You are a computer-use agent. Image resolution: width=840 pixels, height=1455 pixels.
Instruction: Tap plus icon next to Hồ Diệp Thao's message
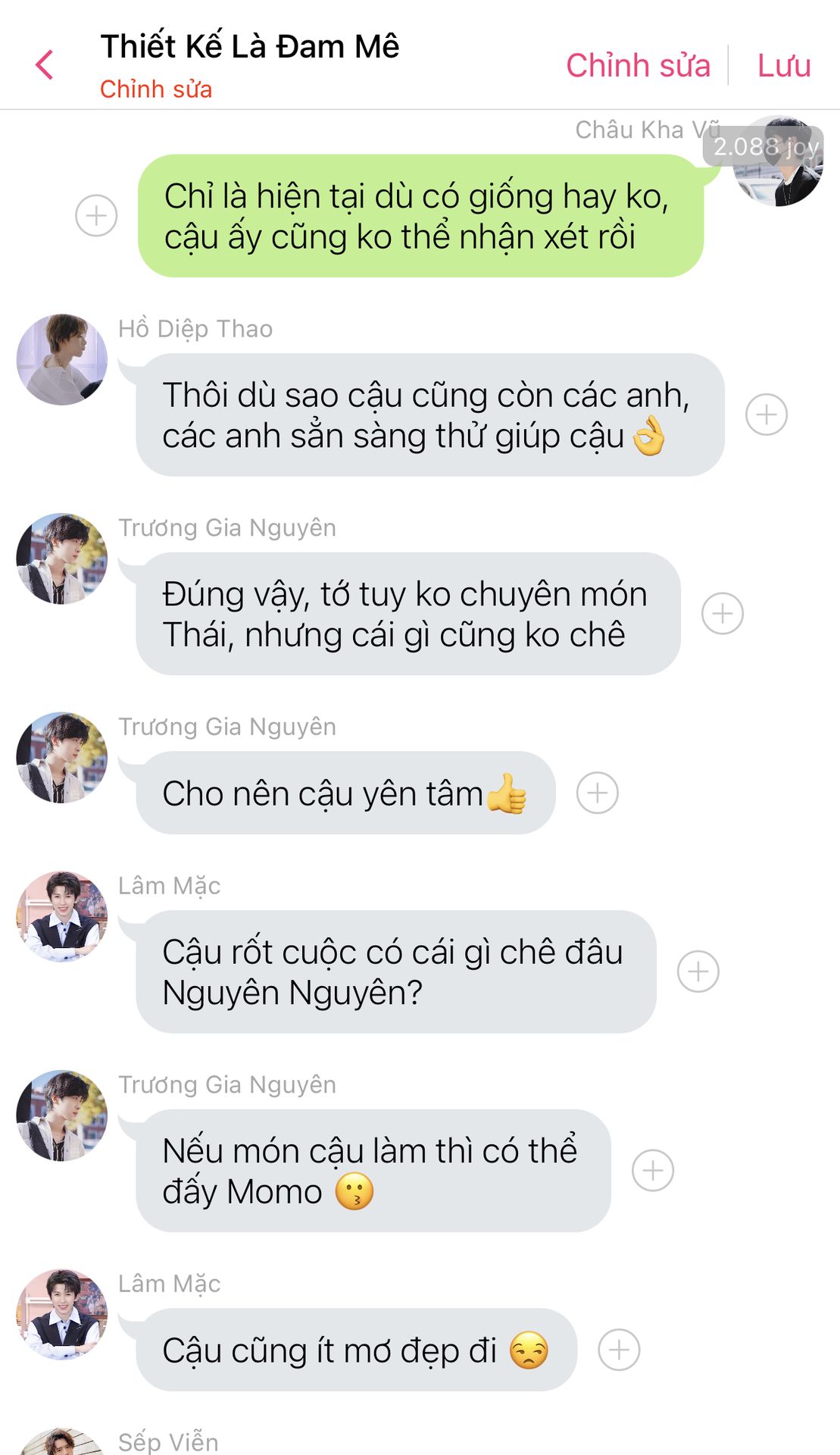tap(766, 415)
